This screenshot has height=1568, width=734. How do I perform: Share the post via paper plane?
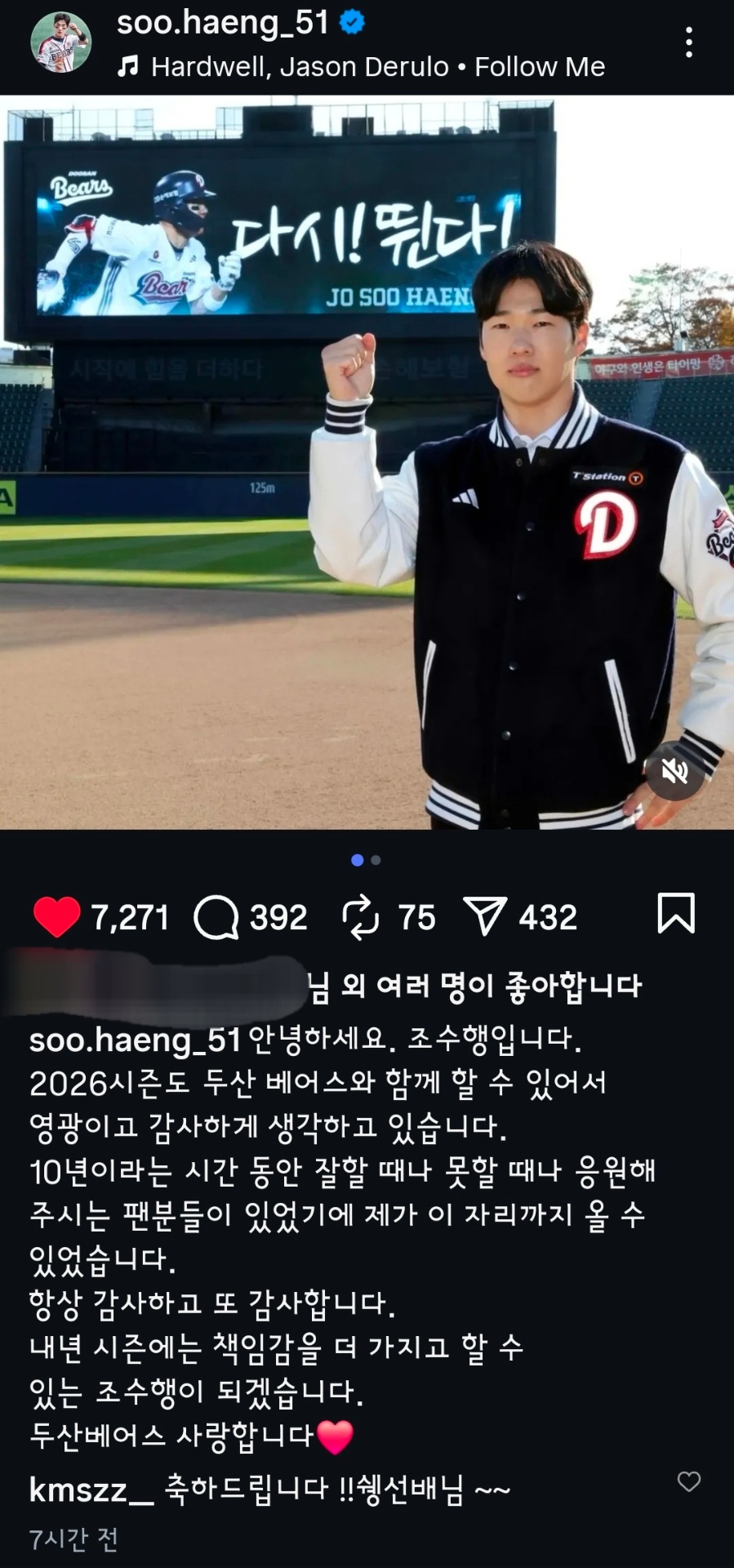[485, 916]
